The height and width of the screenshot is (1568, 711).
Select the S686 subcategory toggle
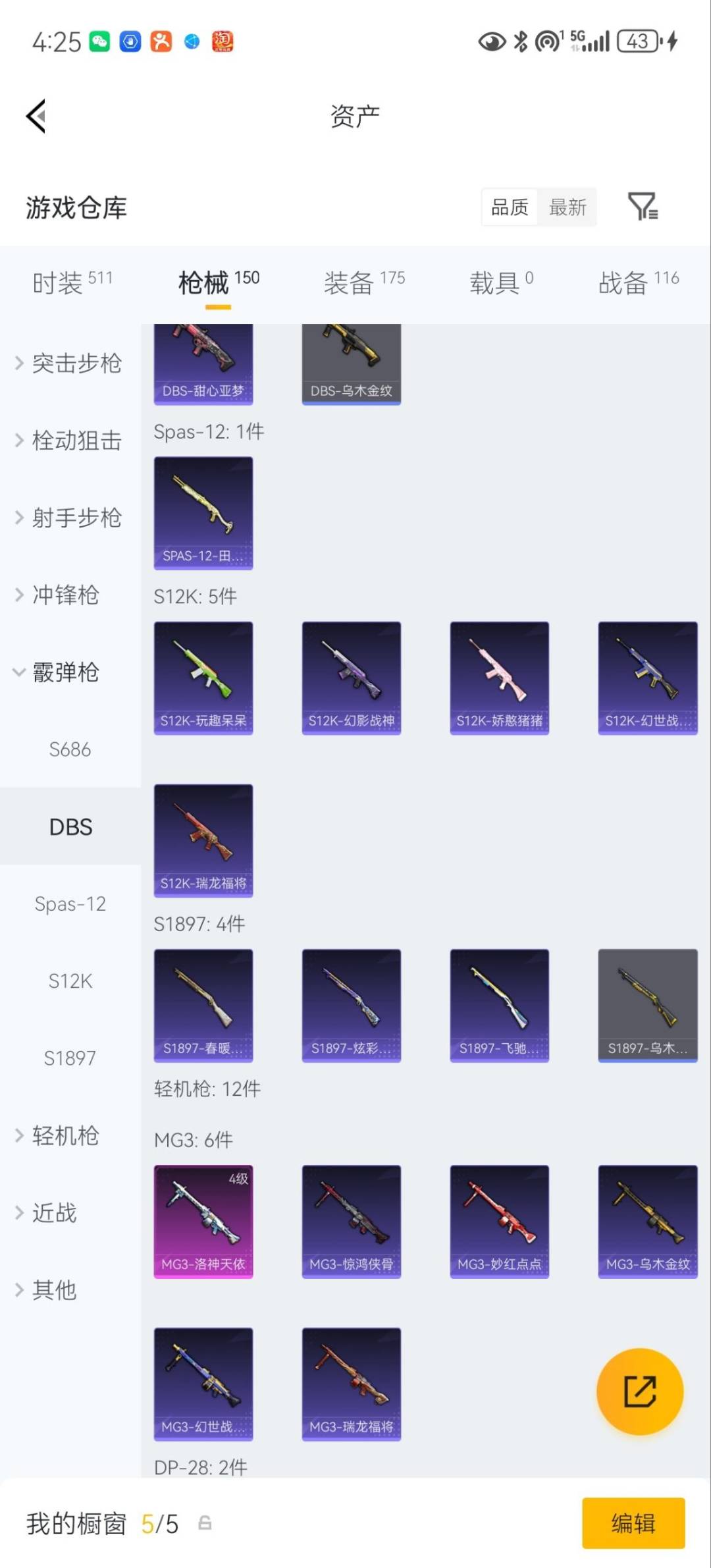coord(71,749)
